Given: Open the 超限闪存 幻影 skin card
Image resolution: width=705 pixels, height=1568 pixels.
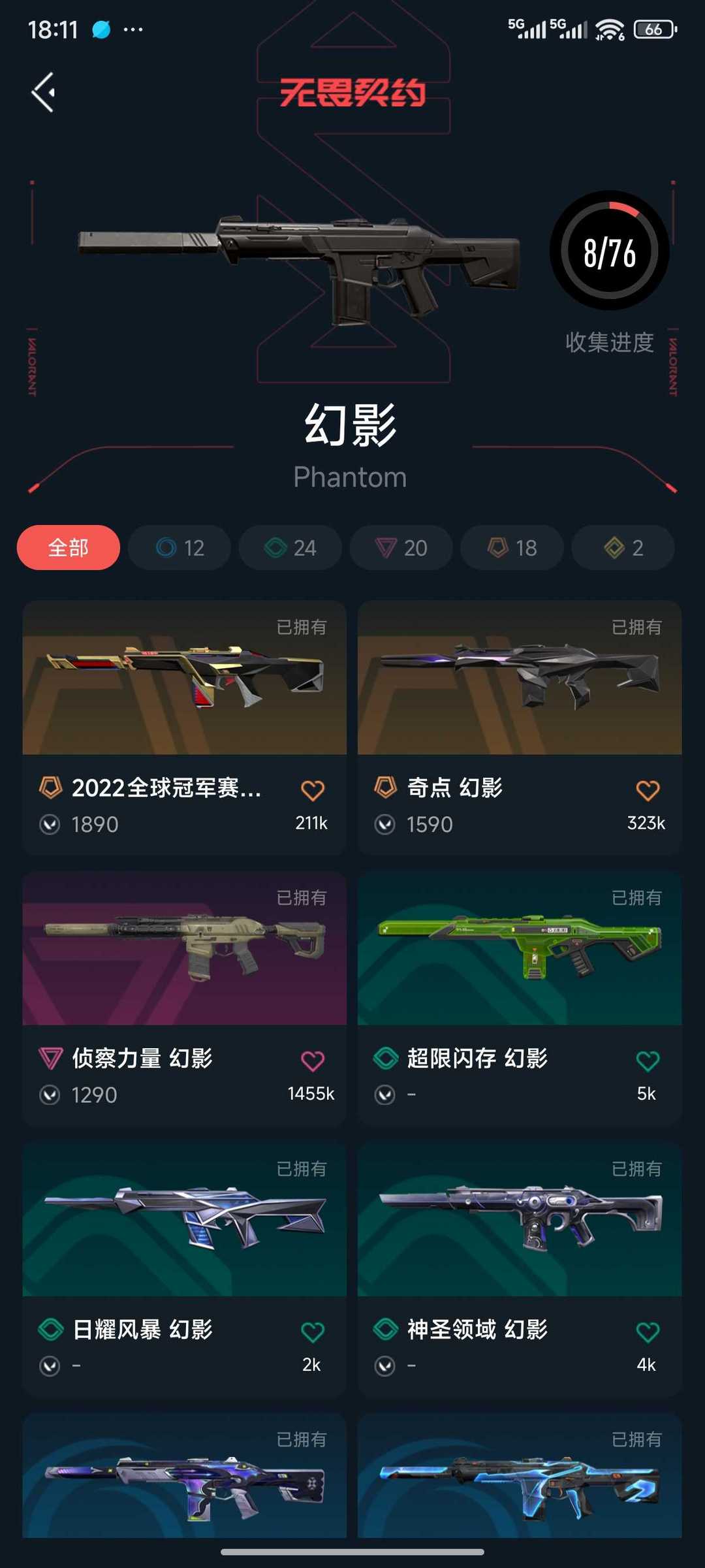Looking at the screenshot, I should [520, 998].
